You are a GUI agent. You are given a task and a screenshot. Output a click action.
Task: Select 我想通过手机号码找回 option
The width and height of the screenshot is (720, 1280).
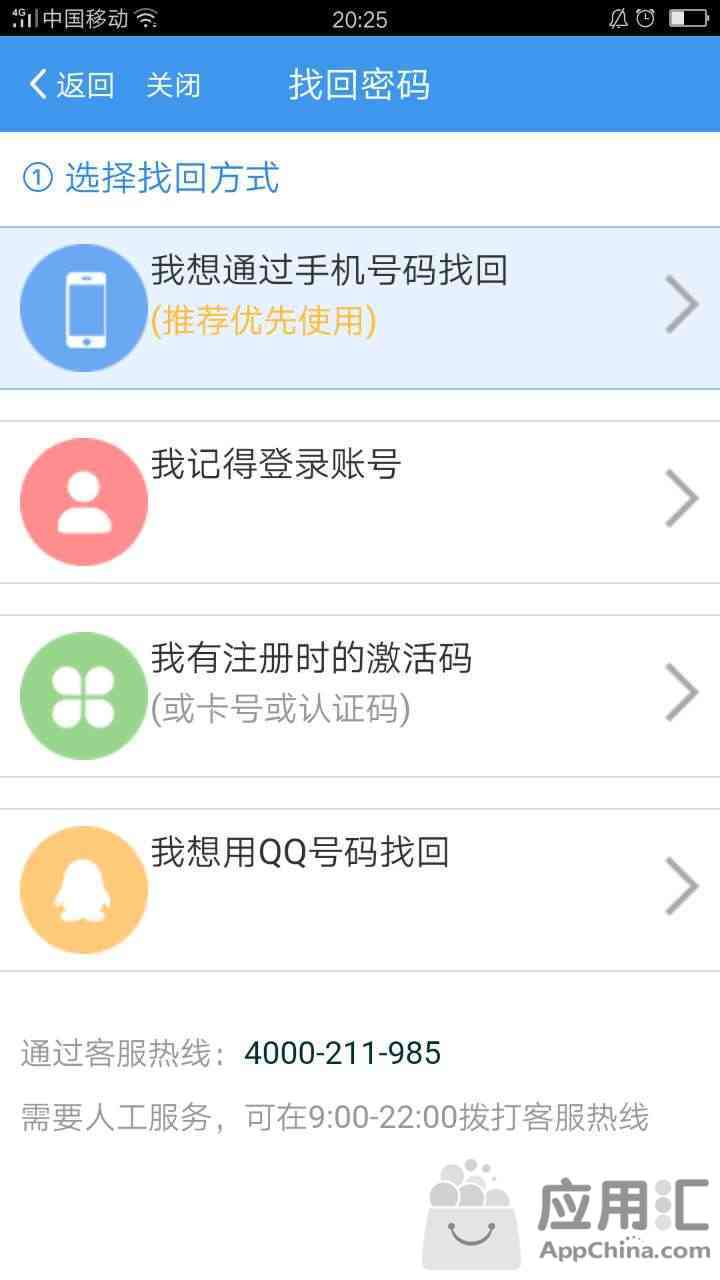[x=360, y=308]
